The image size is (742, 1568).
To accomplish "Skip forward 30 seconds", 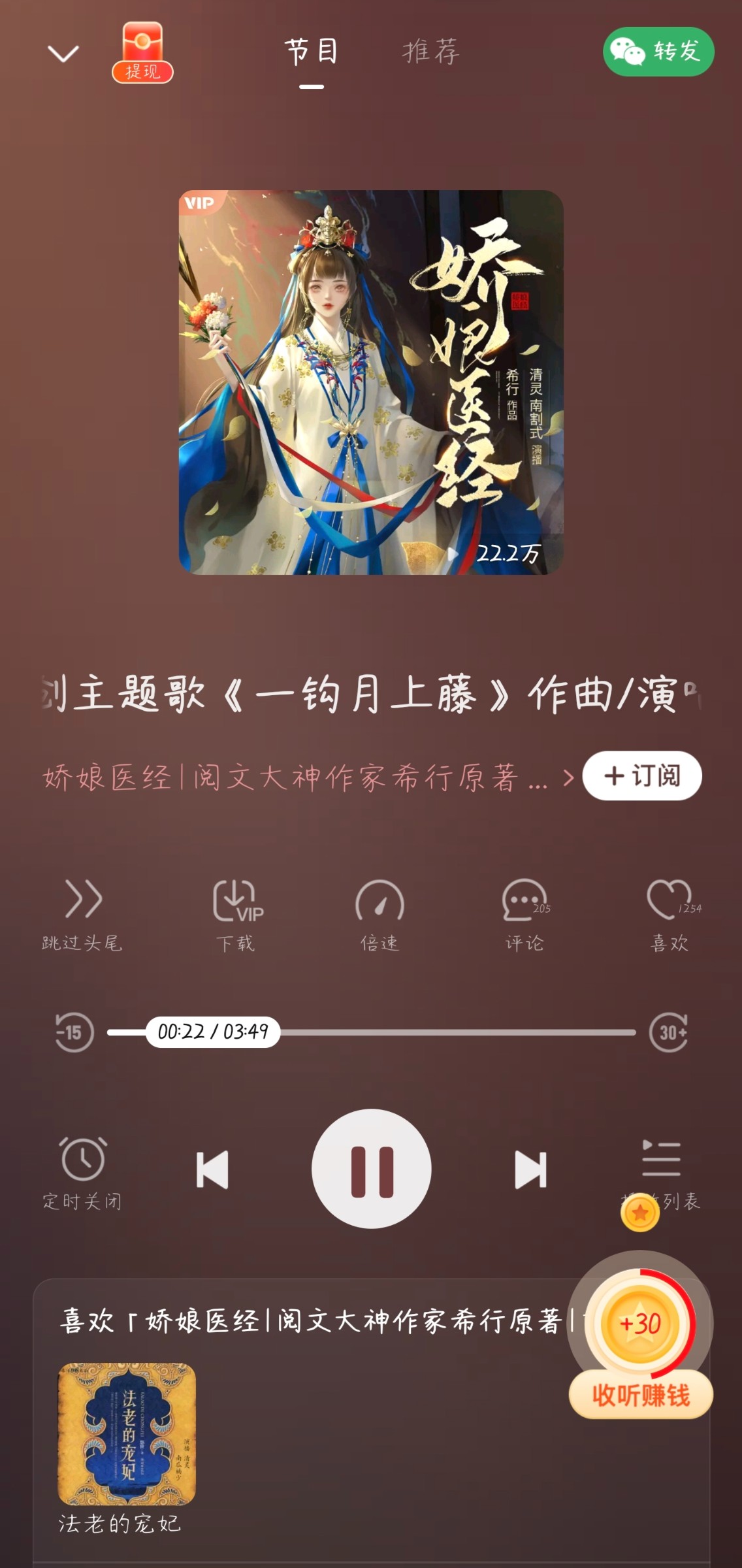I will coord(668,1032).
